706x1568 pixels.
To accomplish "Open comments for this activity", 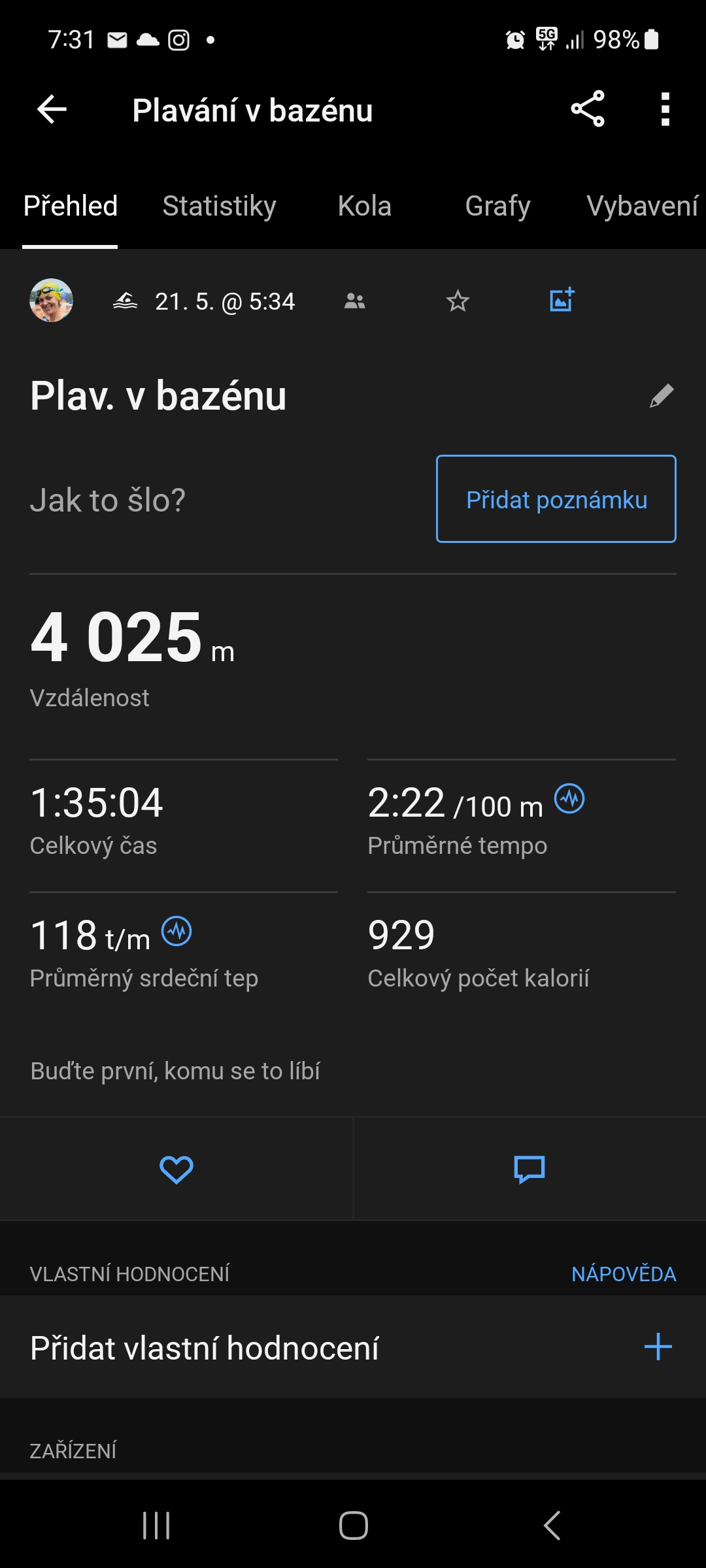I will (529, 1169).
